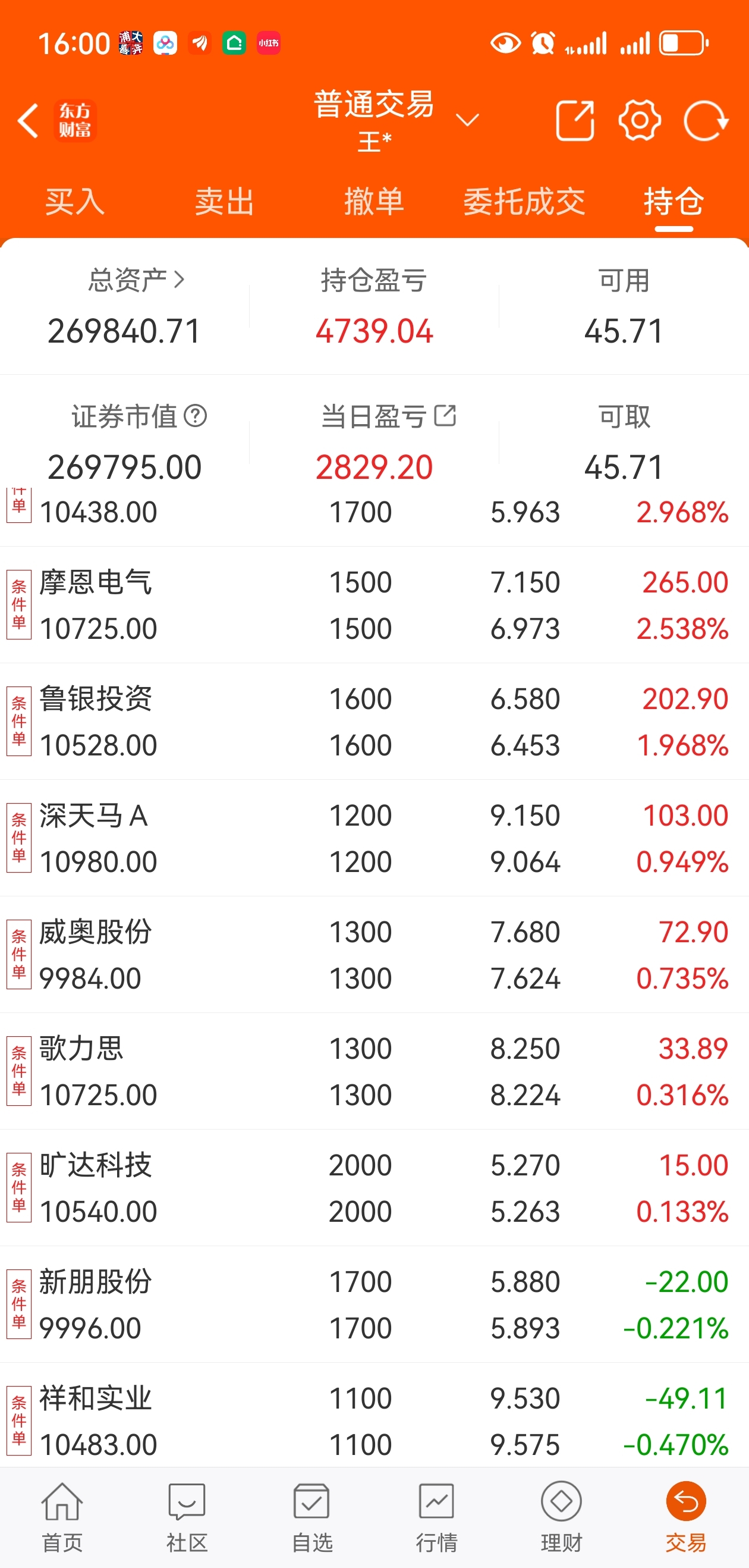Viewport: 749px width, 1568px height.
Task: Go back using the top-left arrow
Action: coord(28,121)
